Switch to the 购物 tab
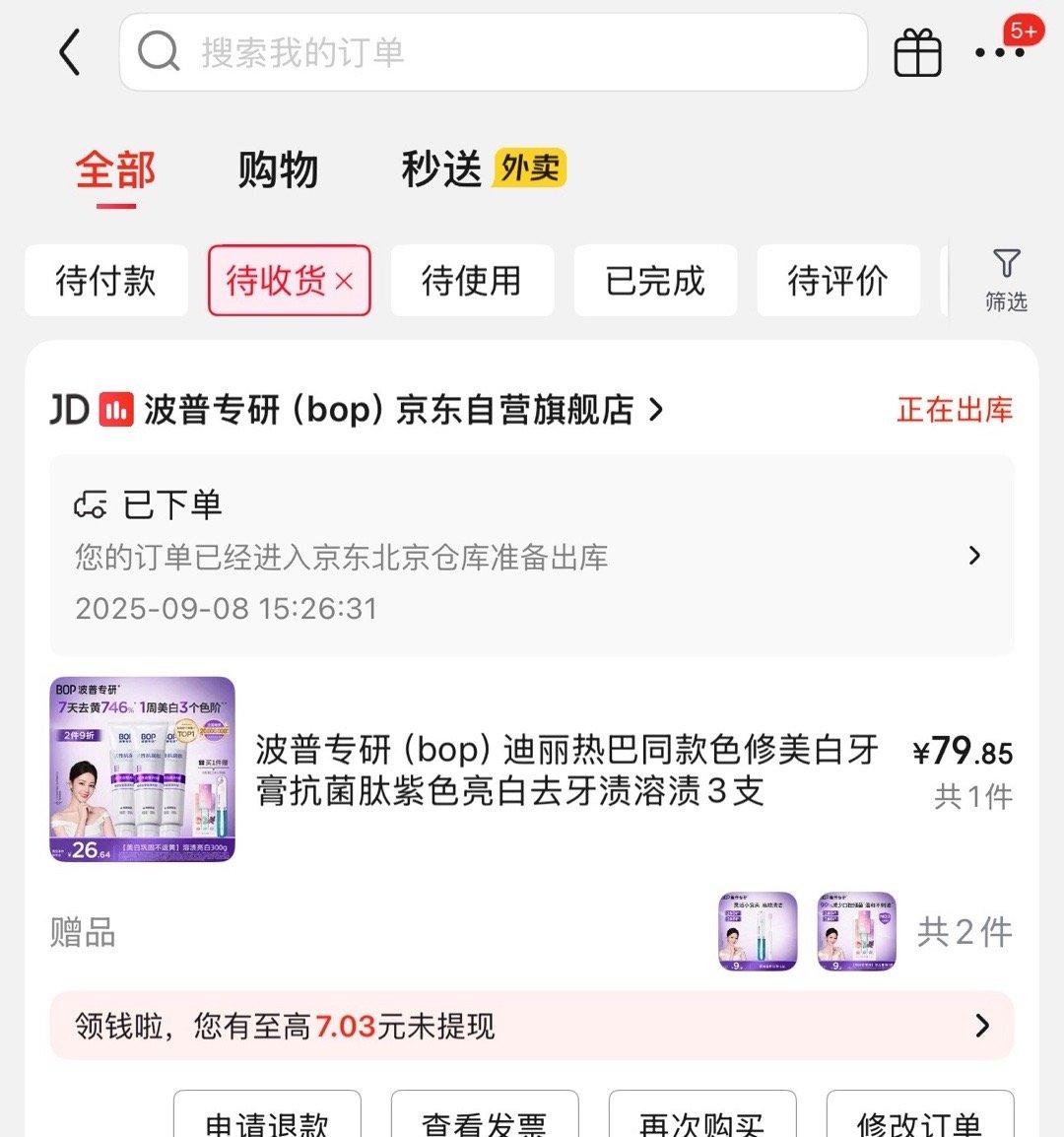The width and height of the screenshot is (1064, 1137). coord(278,169)
